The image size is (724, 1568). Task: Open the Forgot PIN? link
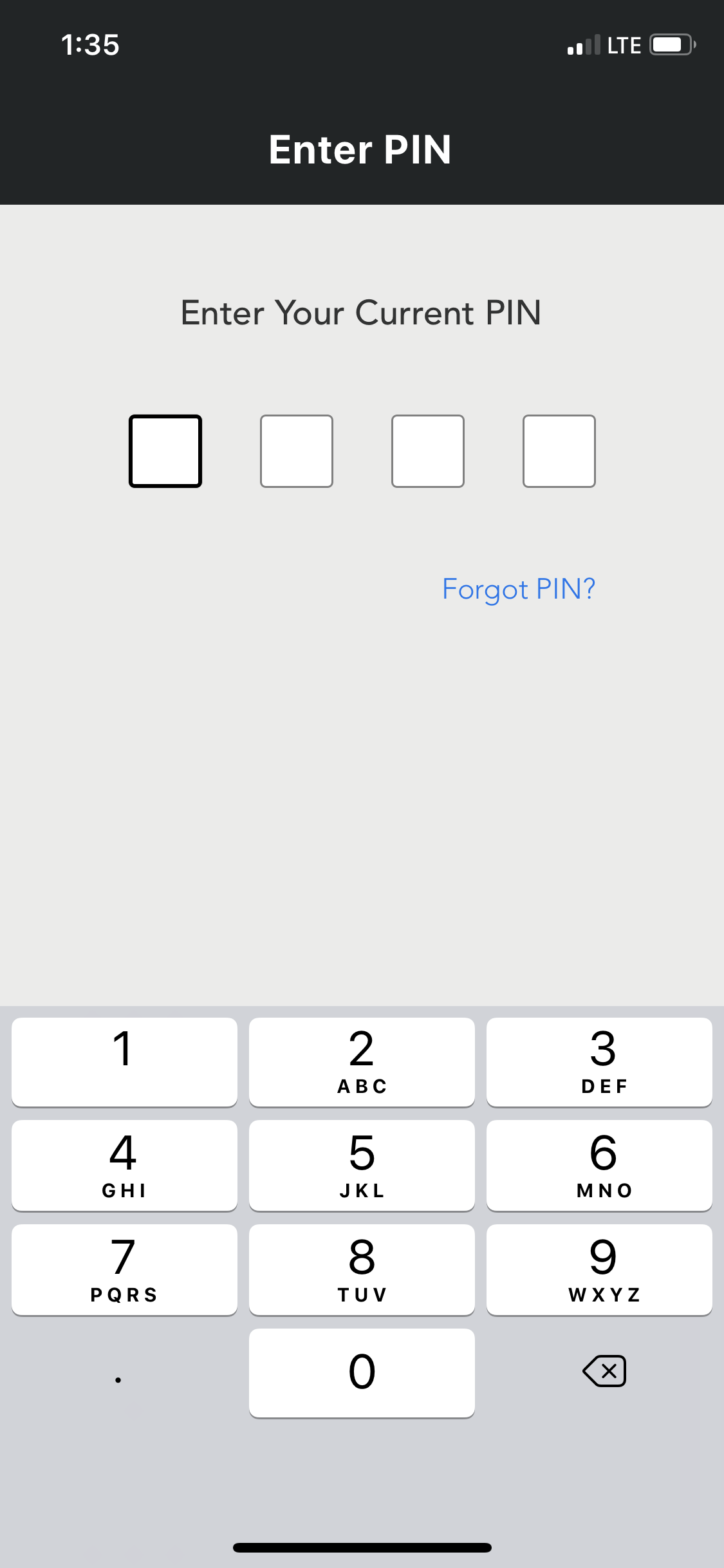tap(519, 589)
